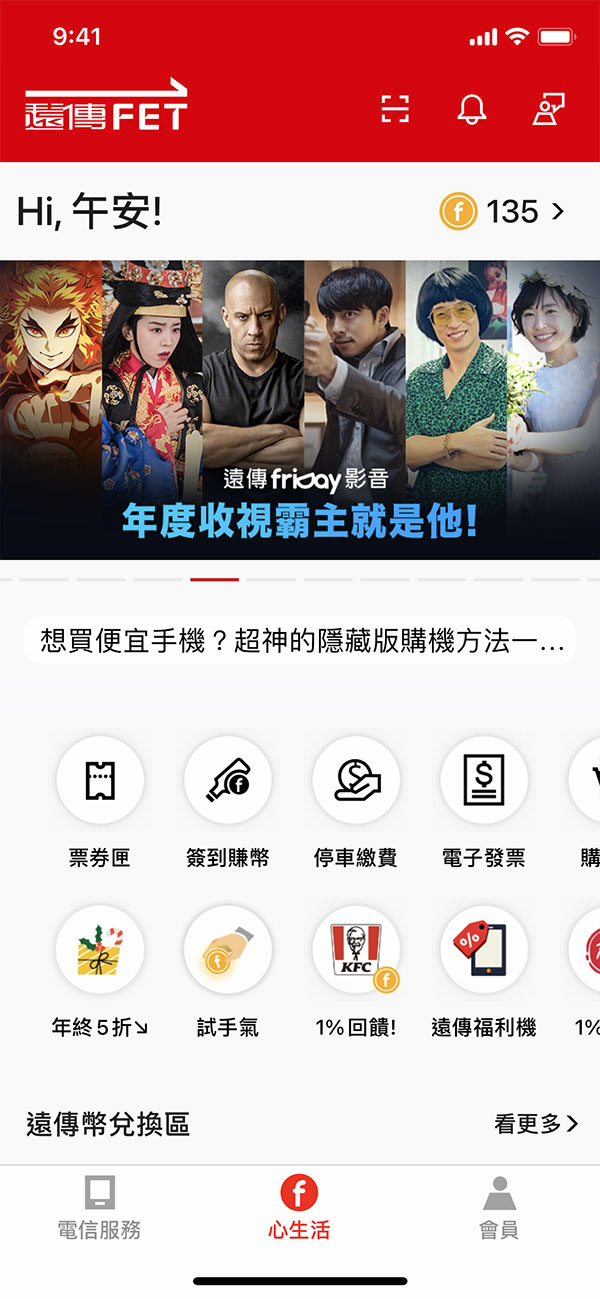Open the 想買便宜手機 news headline
Viewport: 600px width, 1299px height.
300,641
